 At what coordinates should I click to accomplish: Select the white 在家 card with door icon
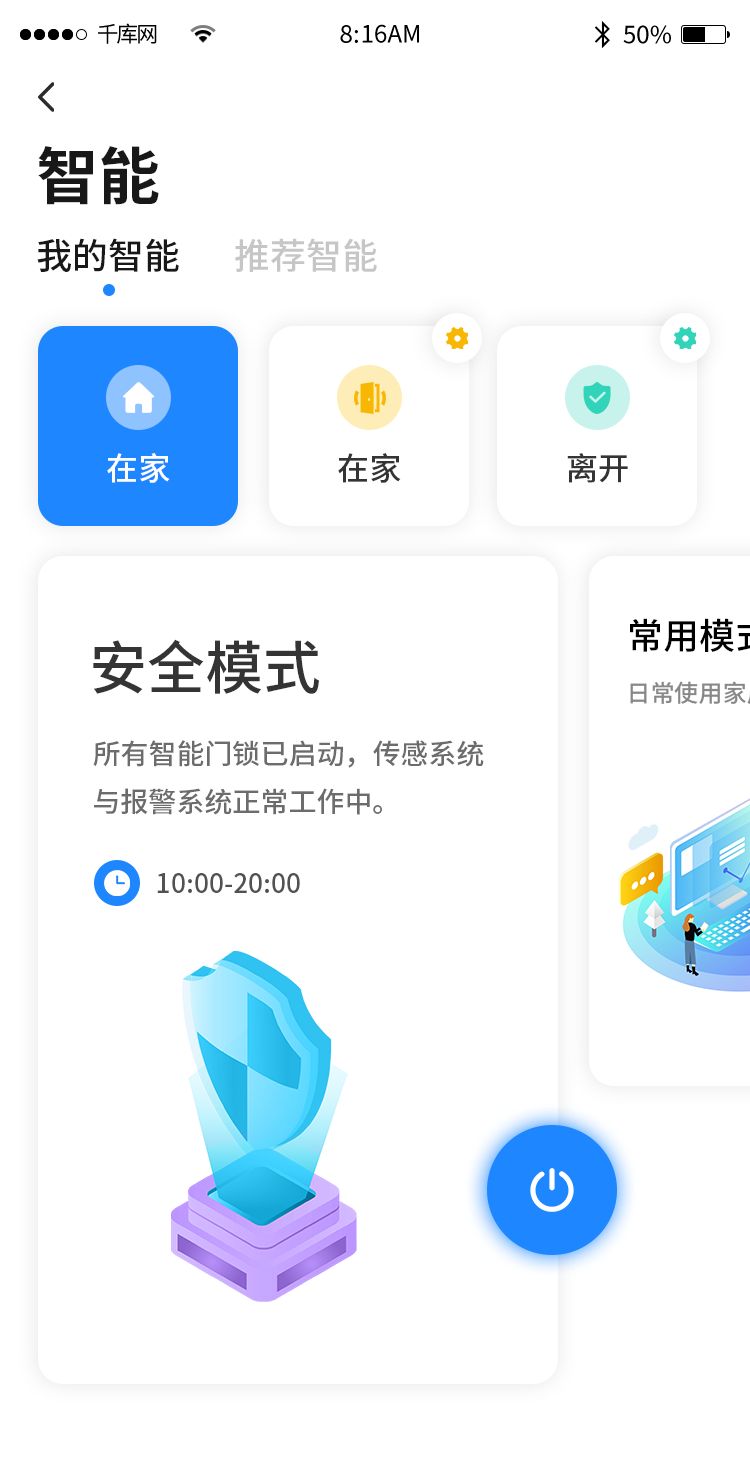(x=368, y=426)
